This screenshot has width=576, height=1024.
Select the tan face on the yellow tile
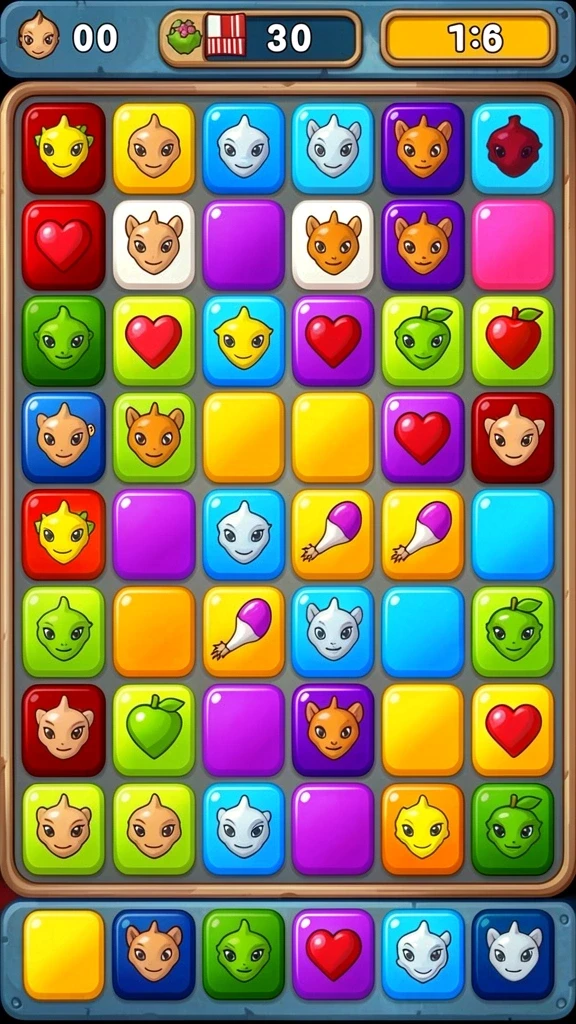click(x=153, y=148)
